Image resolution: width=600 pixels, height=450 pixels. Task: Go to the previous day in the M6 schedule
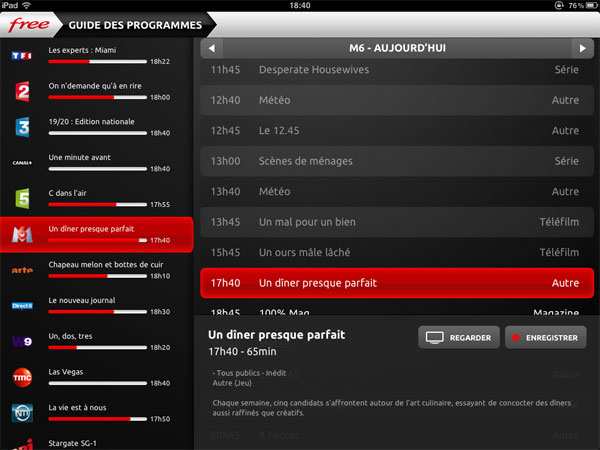(210, 48)
